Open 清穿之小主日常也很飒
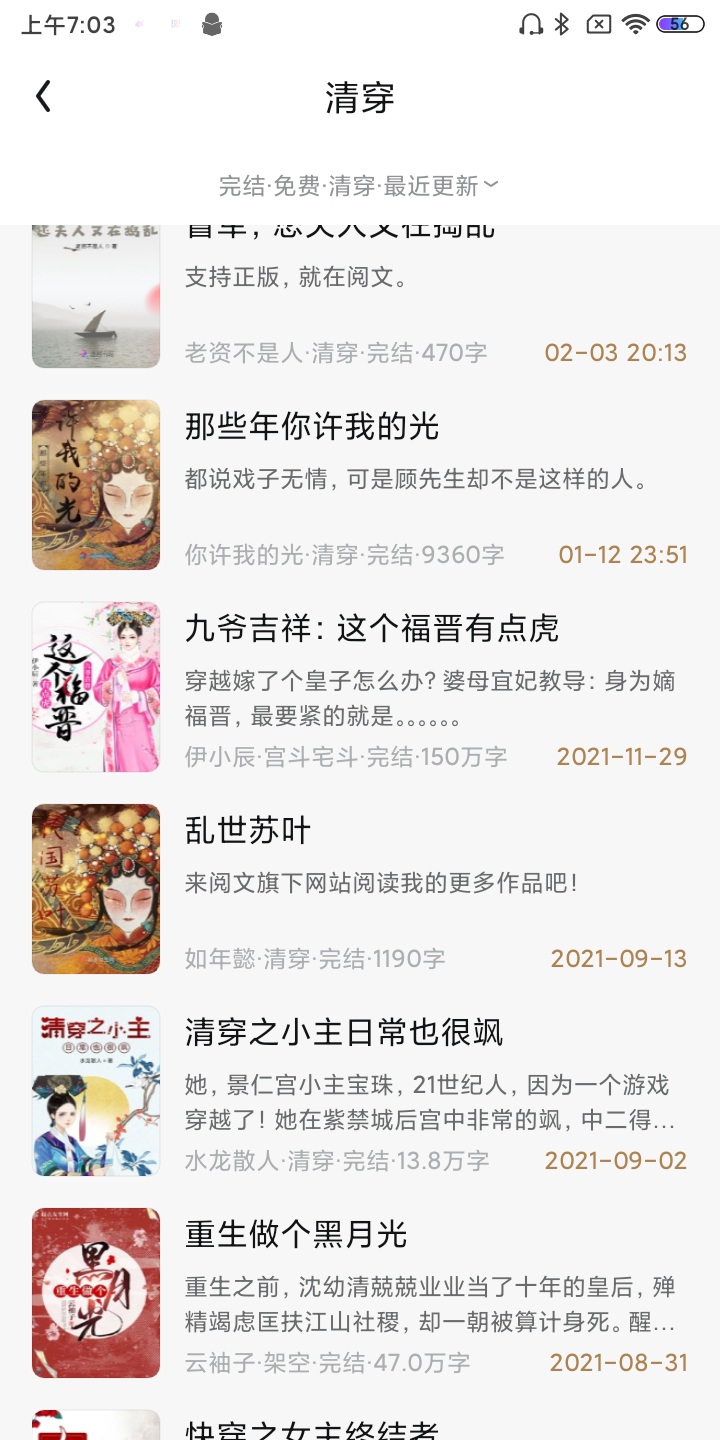The width and height of the screenshot is (720, 1440). click(x=360, y=1091)
